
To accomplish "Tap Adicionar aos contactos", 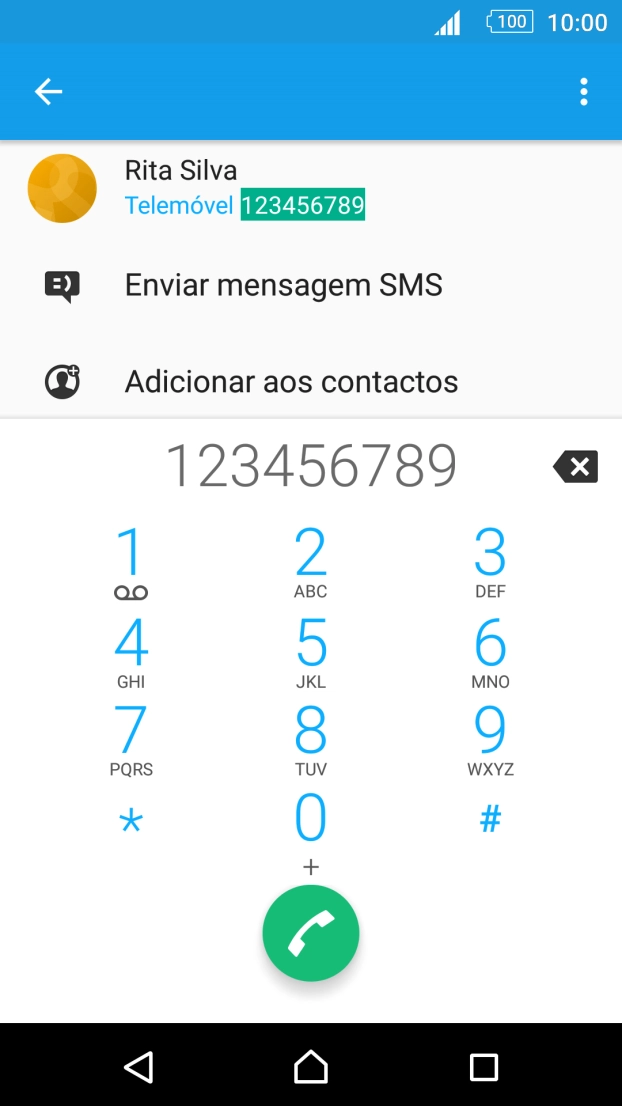I will point(291,382).
